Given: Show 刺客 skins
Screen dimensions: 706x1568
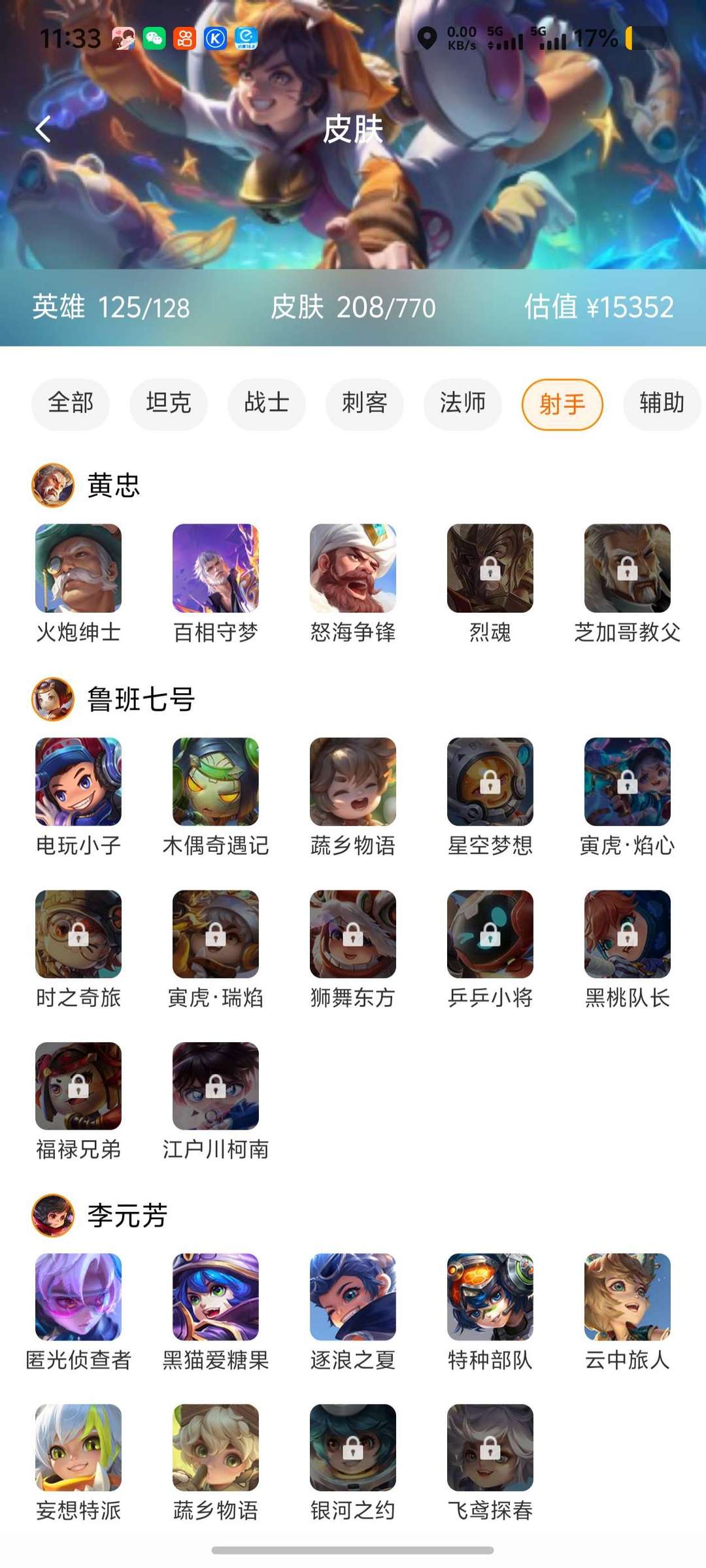Looking at the screenshot, I should point(365,403).
